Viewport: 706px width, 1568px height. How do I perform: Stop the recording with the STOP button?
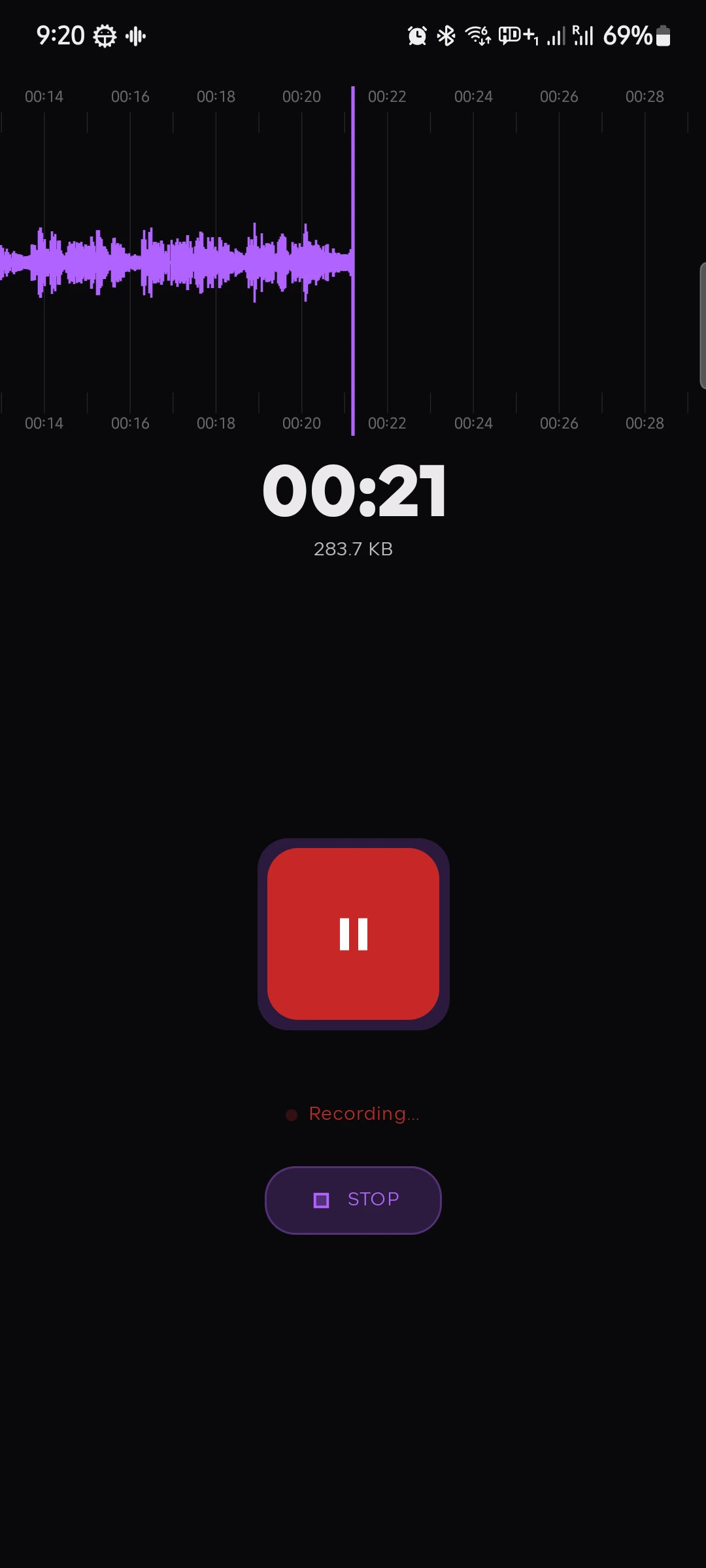(x=353, y=1200)
